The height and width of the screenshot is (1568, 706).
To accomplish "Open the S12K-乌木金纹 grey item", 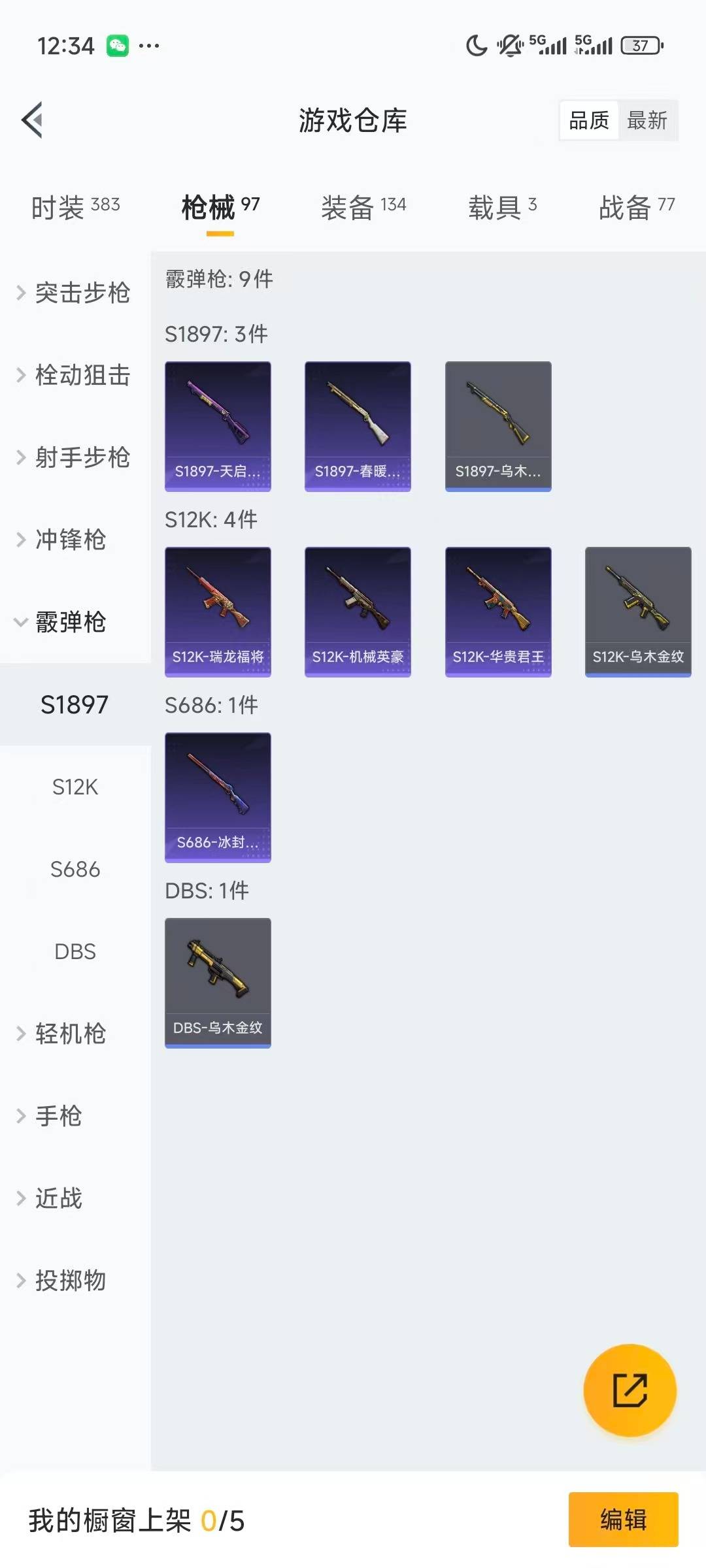I will (637, 611).
